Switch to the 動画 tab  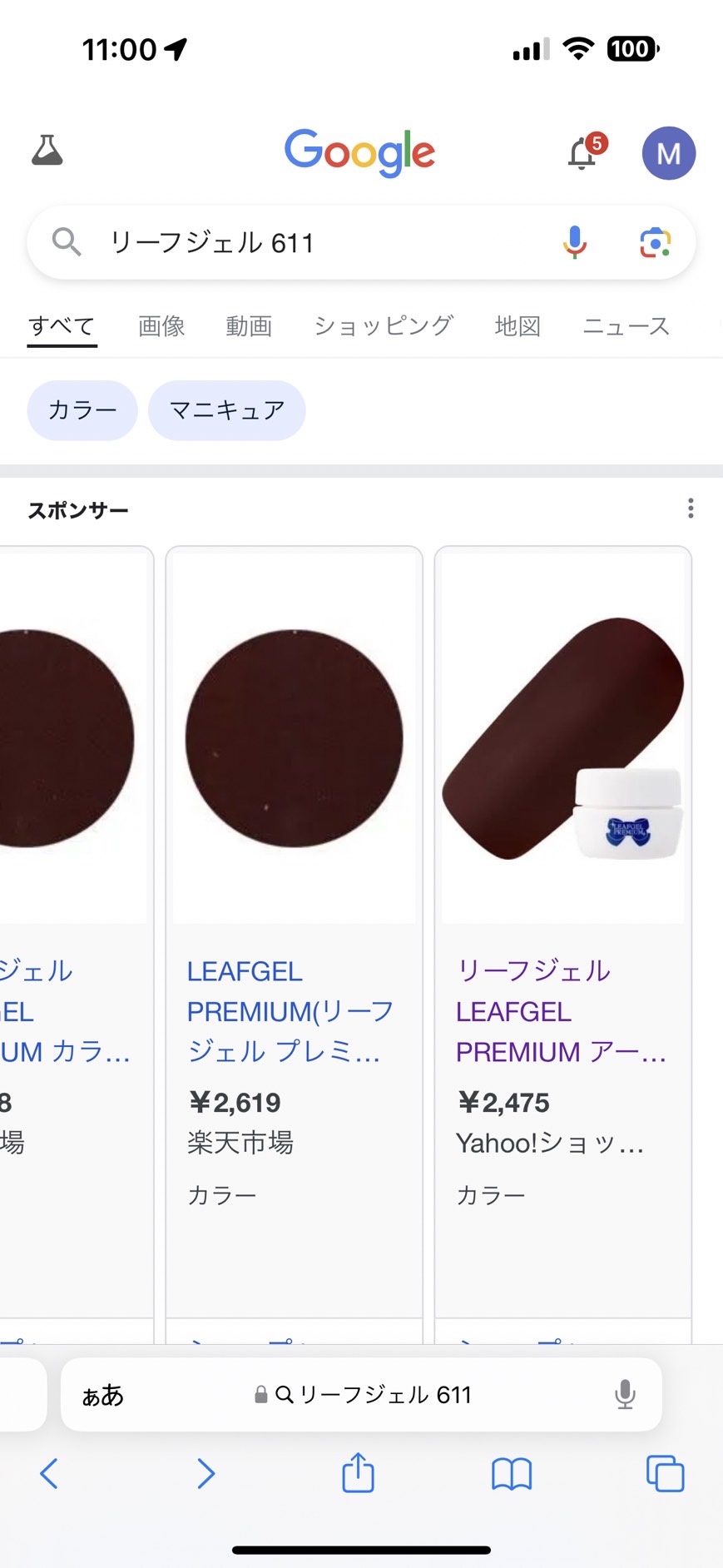[x=249, y=326]
